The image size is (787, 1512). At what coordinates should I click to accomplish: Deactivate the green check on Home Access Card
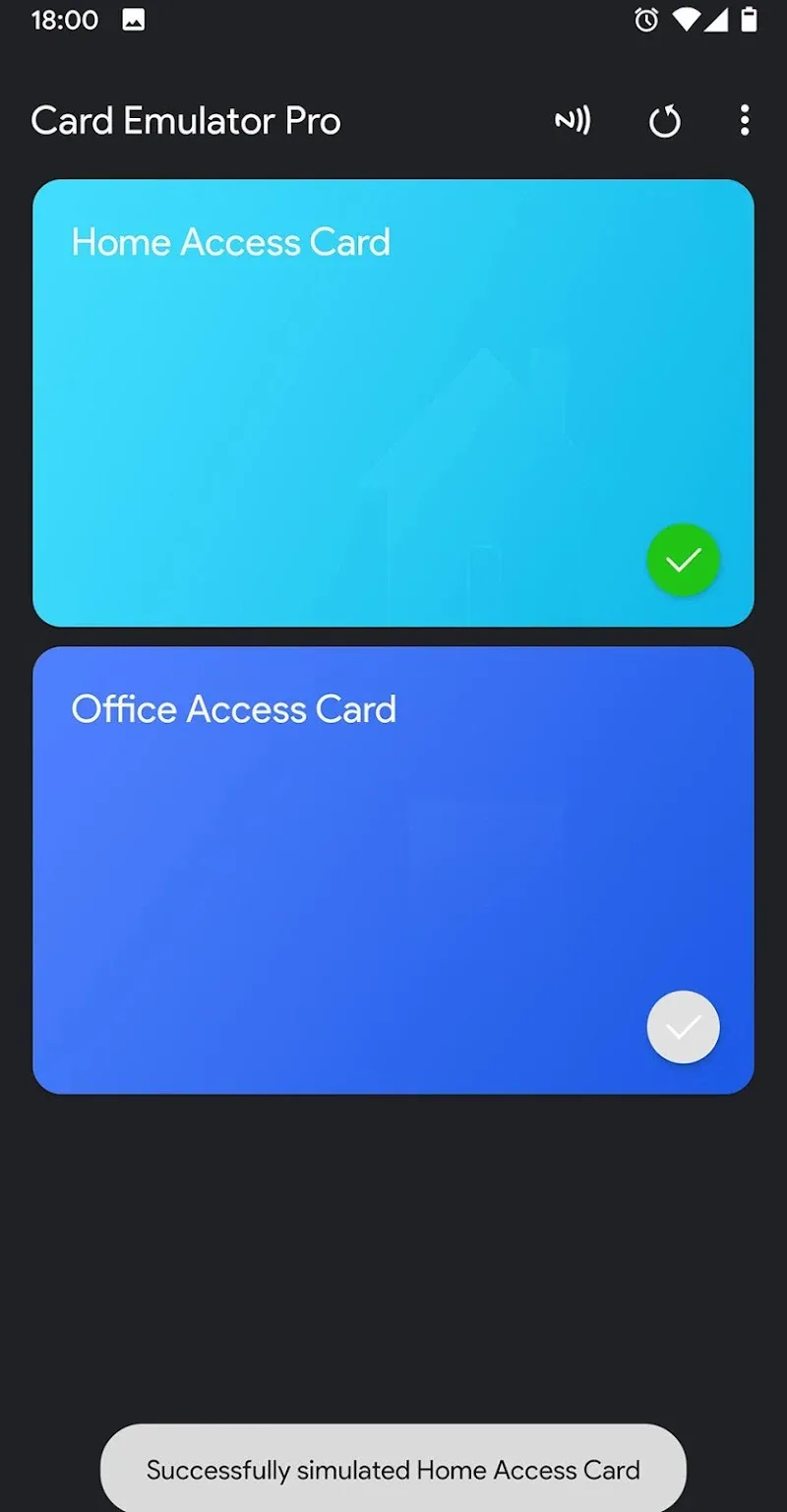(683, 560)
